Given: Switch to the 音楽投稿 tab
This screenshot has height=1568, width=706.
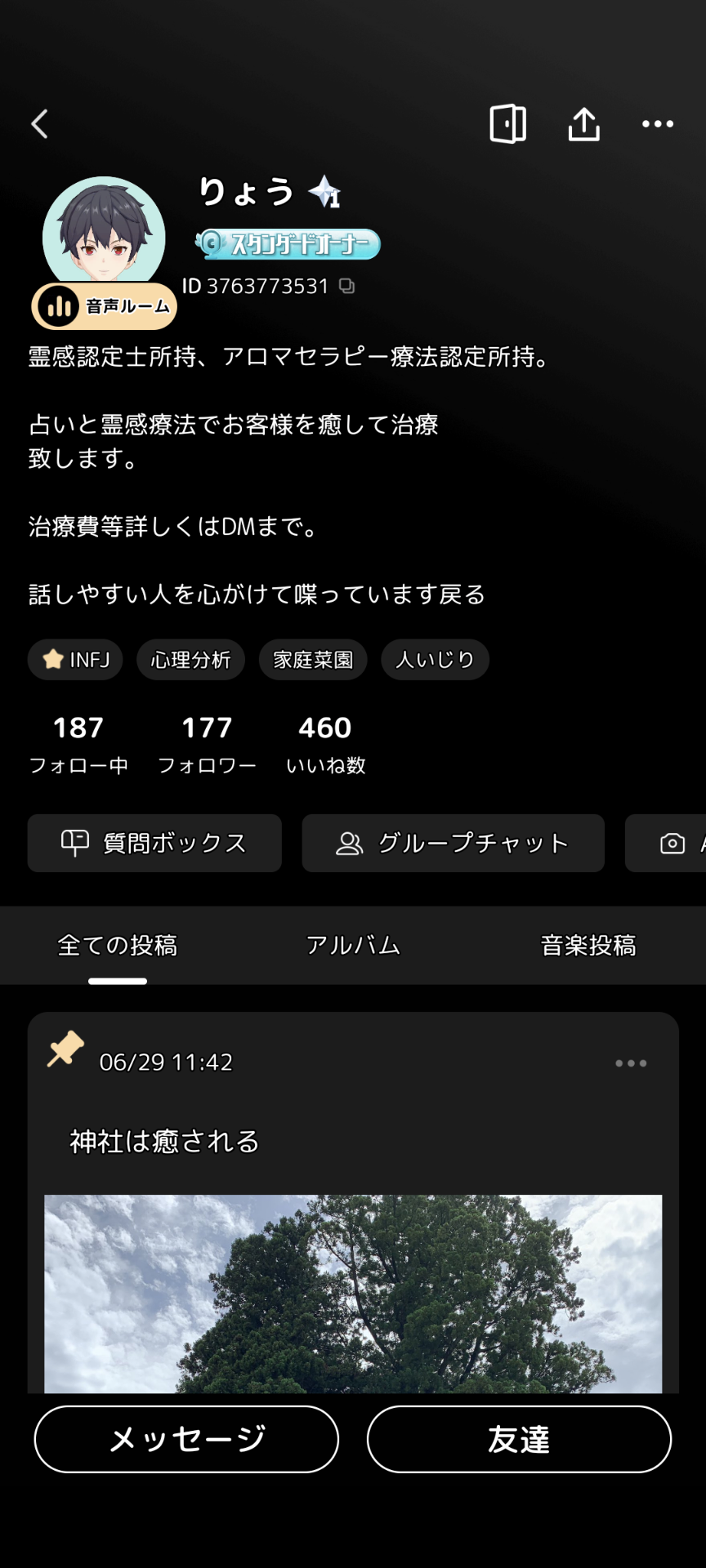Looking at the screenshot, I should point(588,946).
